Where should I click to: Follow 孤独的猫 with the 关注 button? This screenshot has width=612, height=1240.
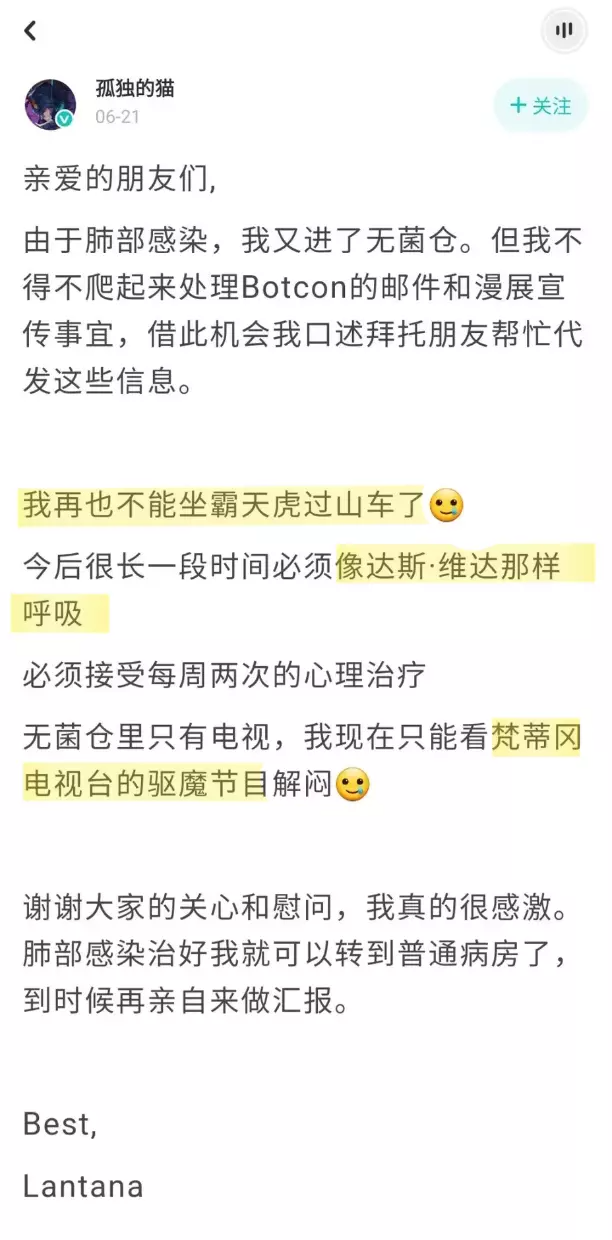(x=540, y=106)
